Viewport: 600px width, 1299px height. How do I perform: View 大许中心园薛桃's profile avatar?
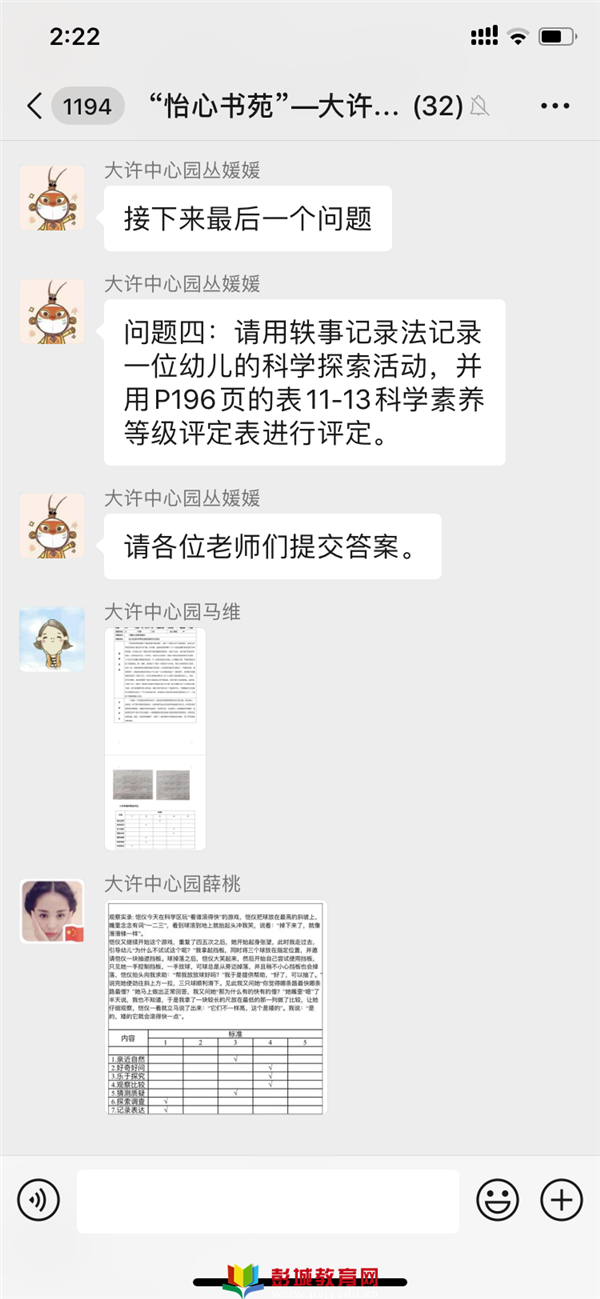[x=52, y=911]
